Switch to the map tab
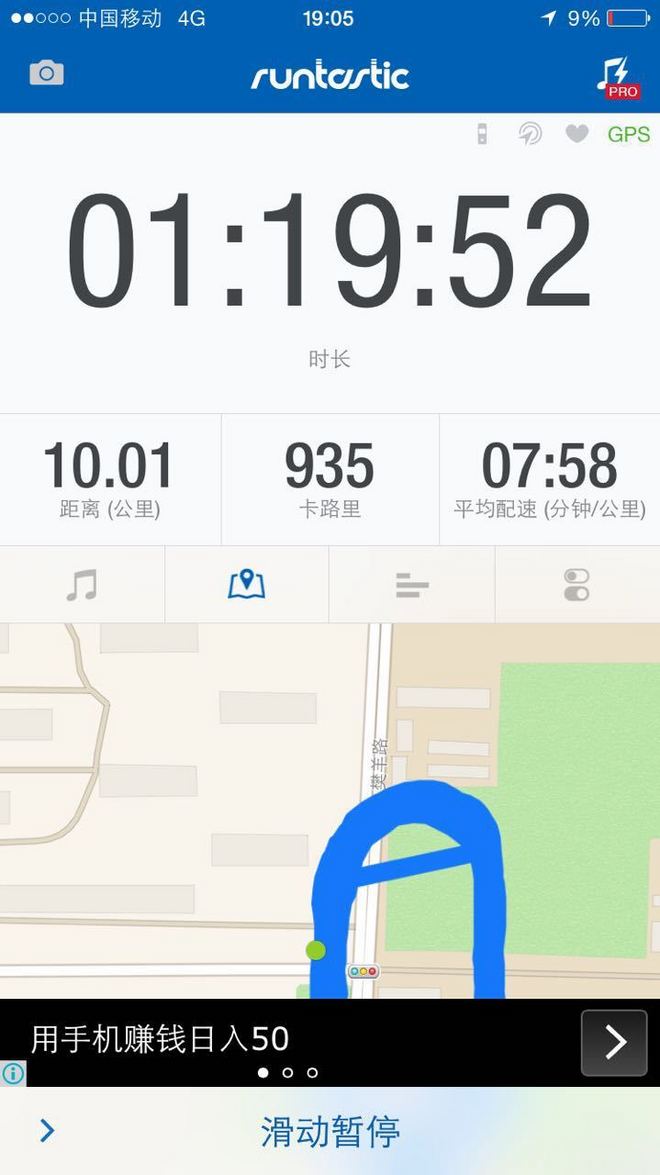Image resolution: width=660 pixels, height=1175 pixels. [246, 585]
